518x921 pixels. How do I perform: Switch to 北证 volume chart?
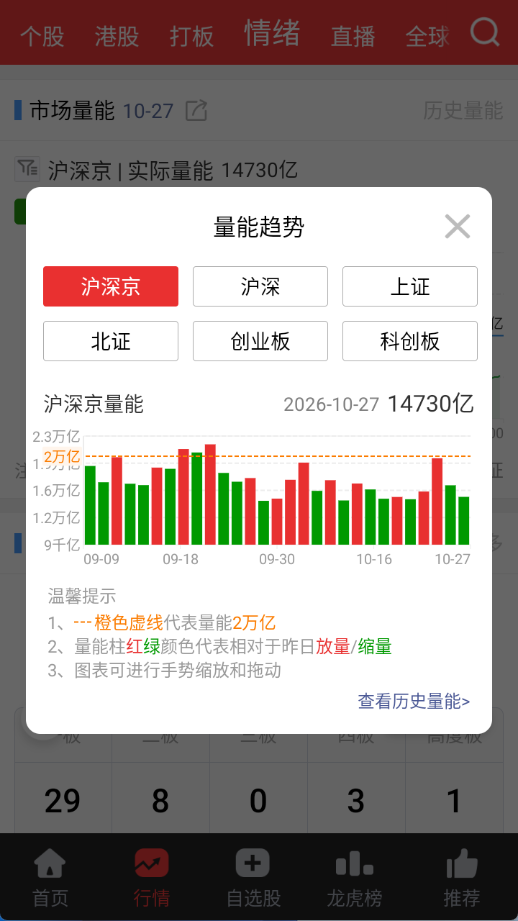(110, 341)
